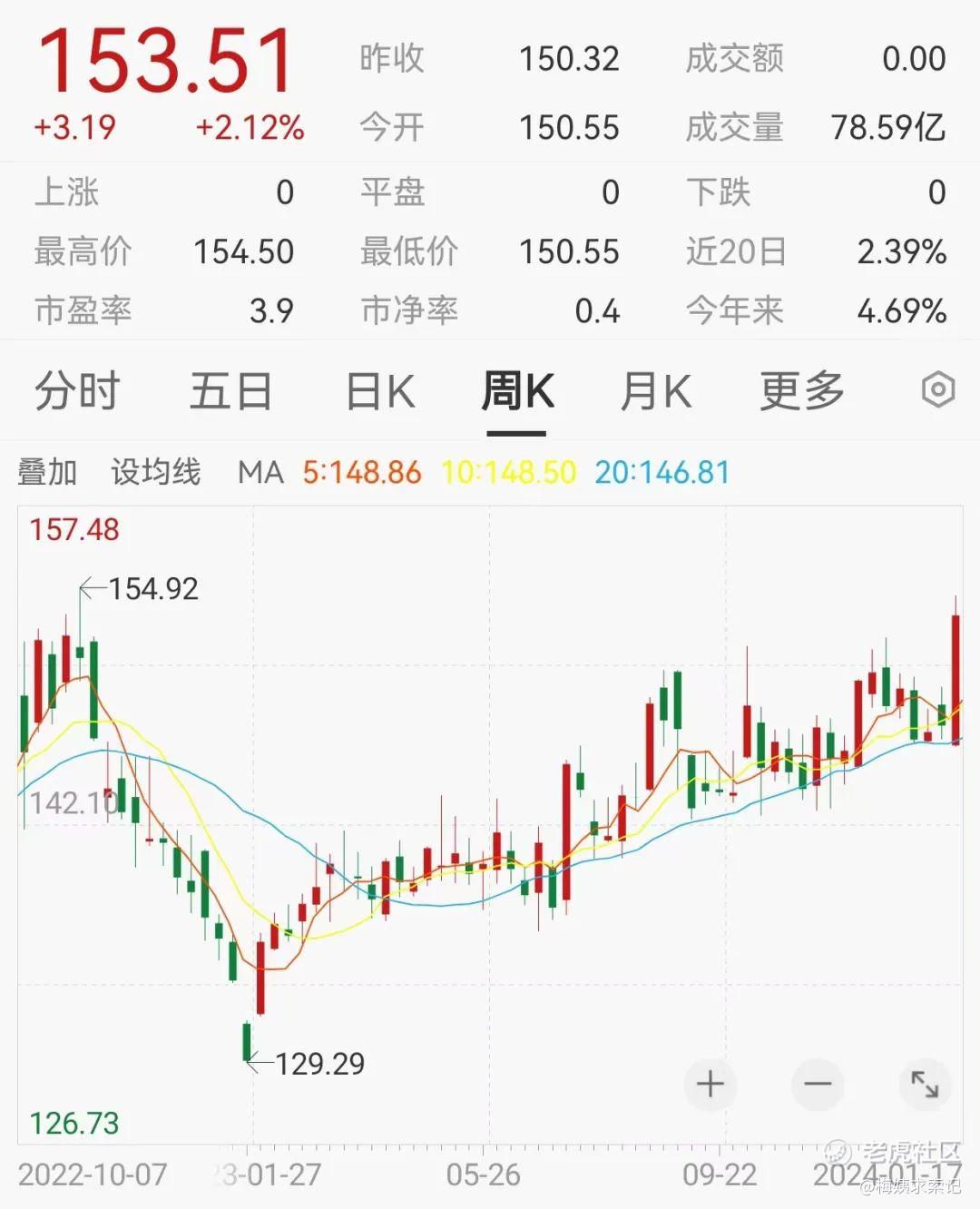This screenshot has height=1209, width=980.
Task: Open chart settings hexagon icon
Action: (938, 390)
